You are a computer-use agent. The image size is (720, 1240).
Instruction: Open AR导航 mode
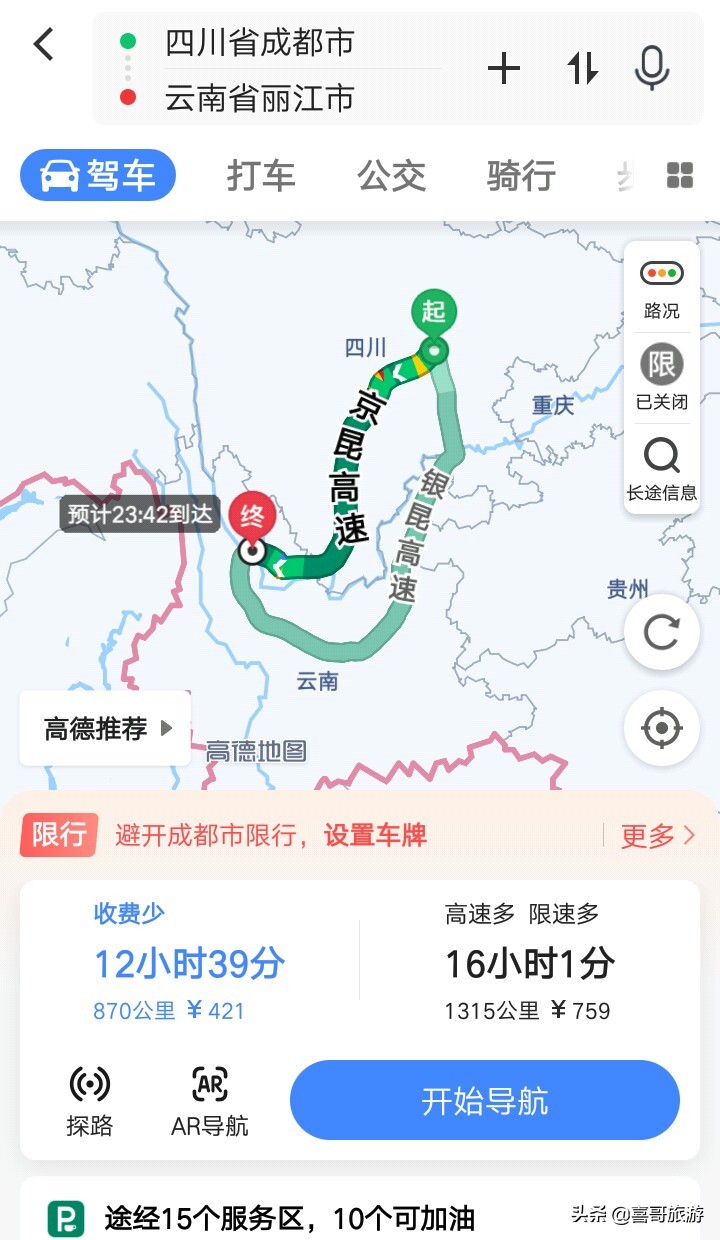click(210, 1101)
